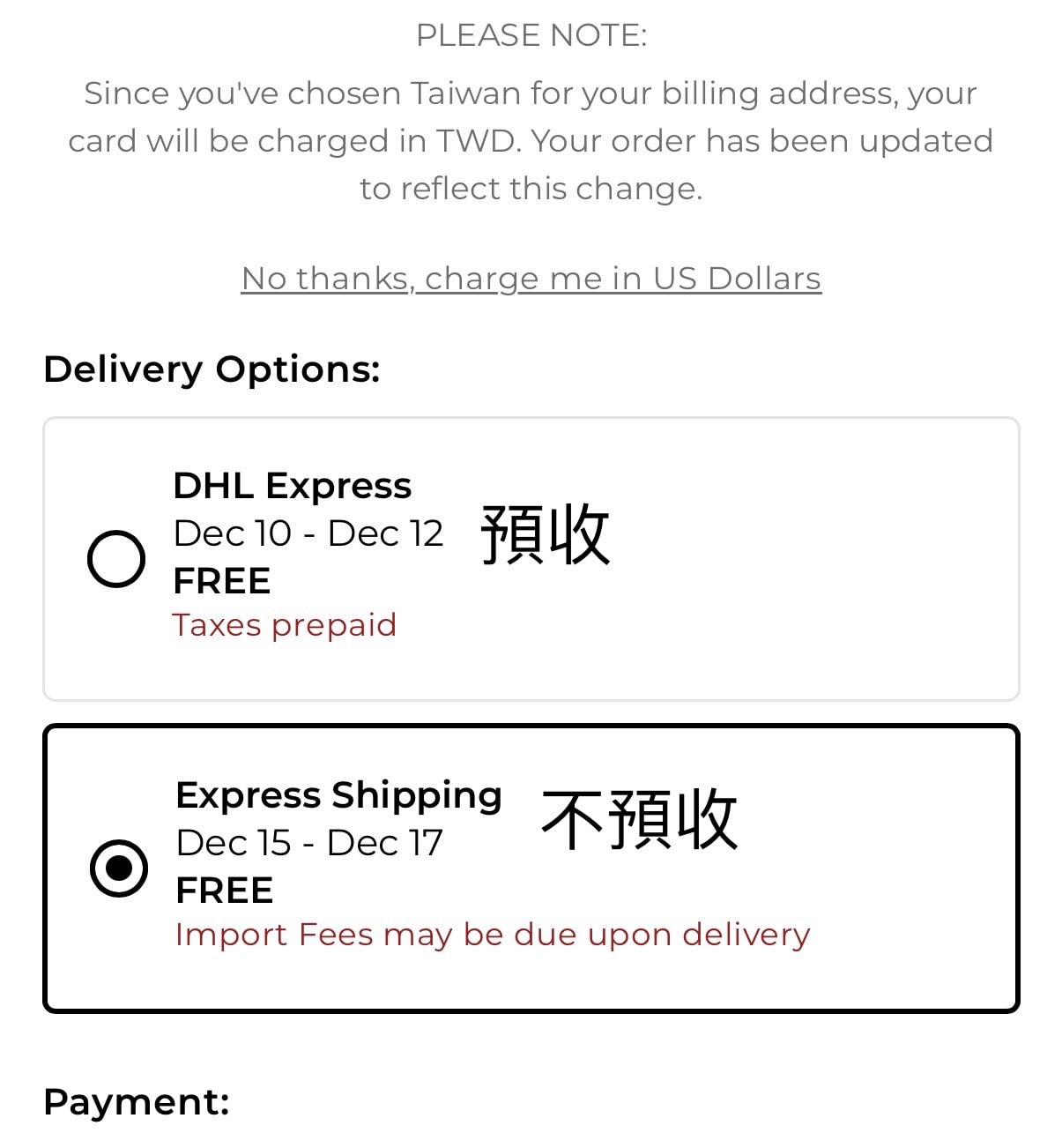Click the TWD billing notice paragraph
The width and height of the screenshot is (1062, 1148).
[x=530, y=139]
